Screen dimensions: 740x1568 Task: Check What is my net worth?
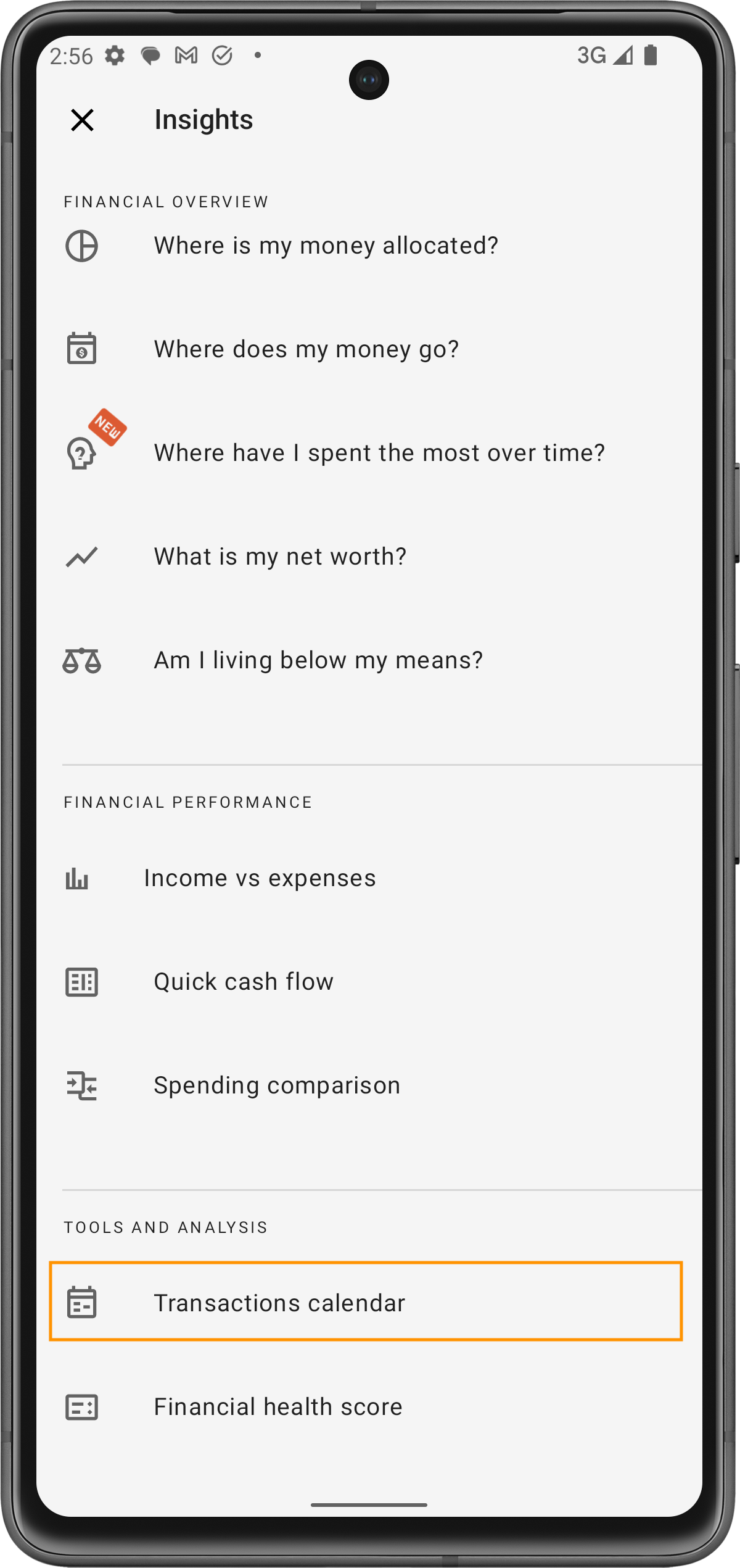[x=280, y=557]
